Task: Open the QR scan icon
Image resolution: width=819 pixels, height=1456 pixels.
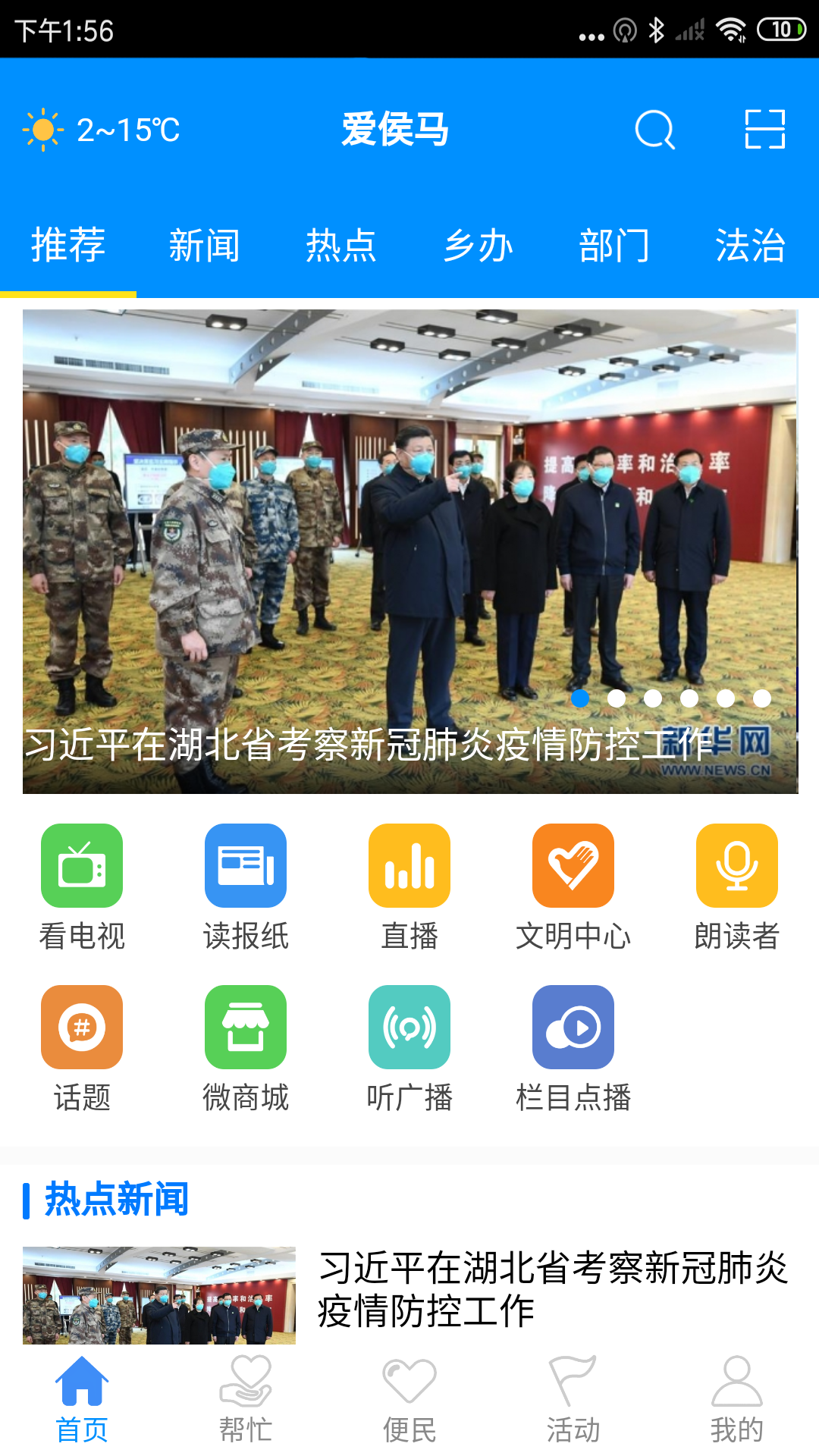Action: coord(764,130)
